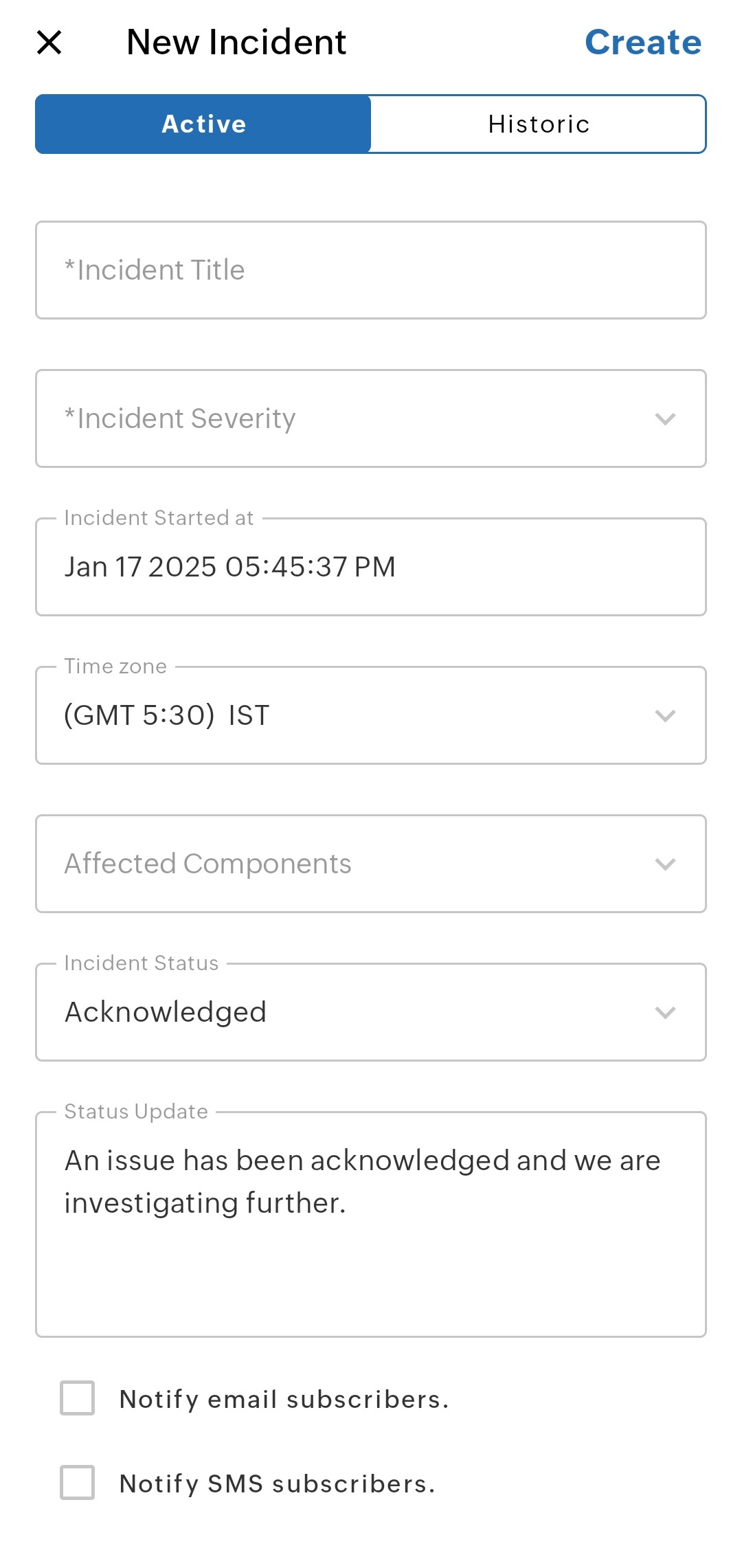
Task: Check Notify email subscribers
Action: pos(78,1398)
